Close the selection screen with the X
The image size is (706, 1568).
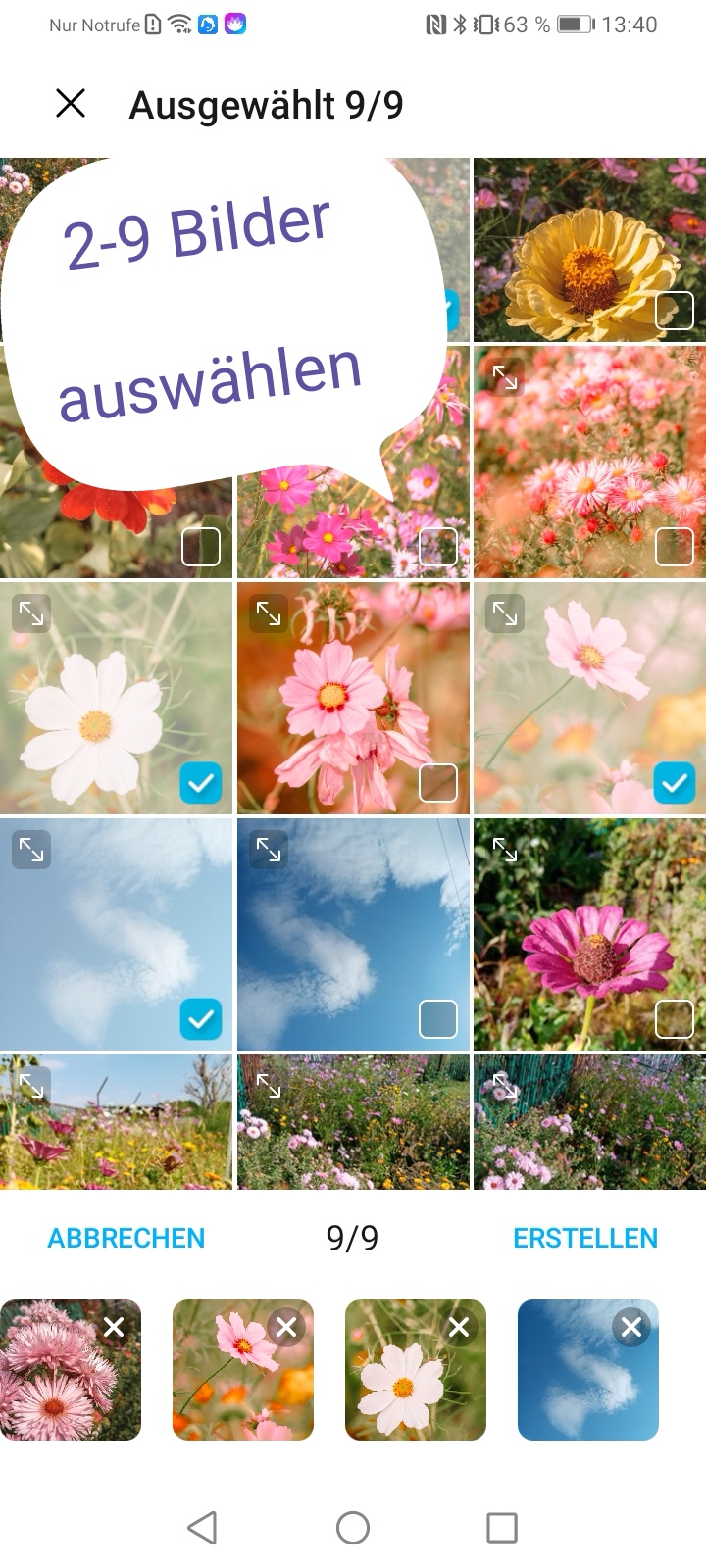[x=71, y=103]
